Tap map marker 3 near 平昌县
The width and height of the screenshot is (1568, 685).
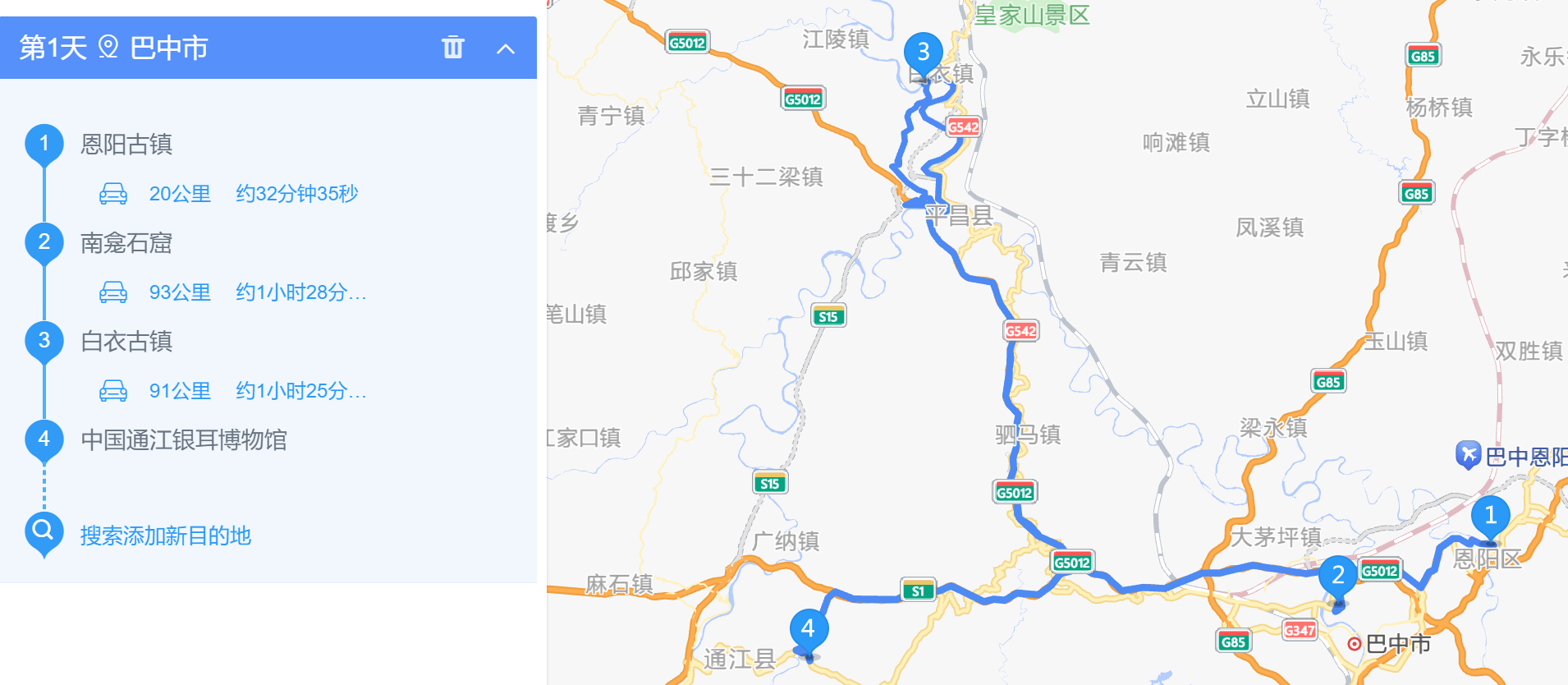click(923, 53)
